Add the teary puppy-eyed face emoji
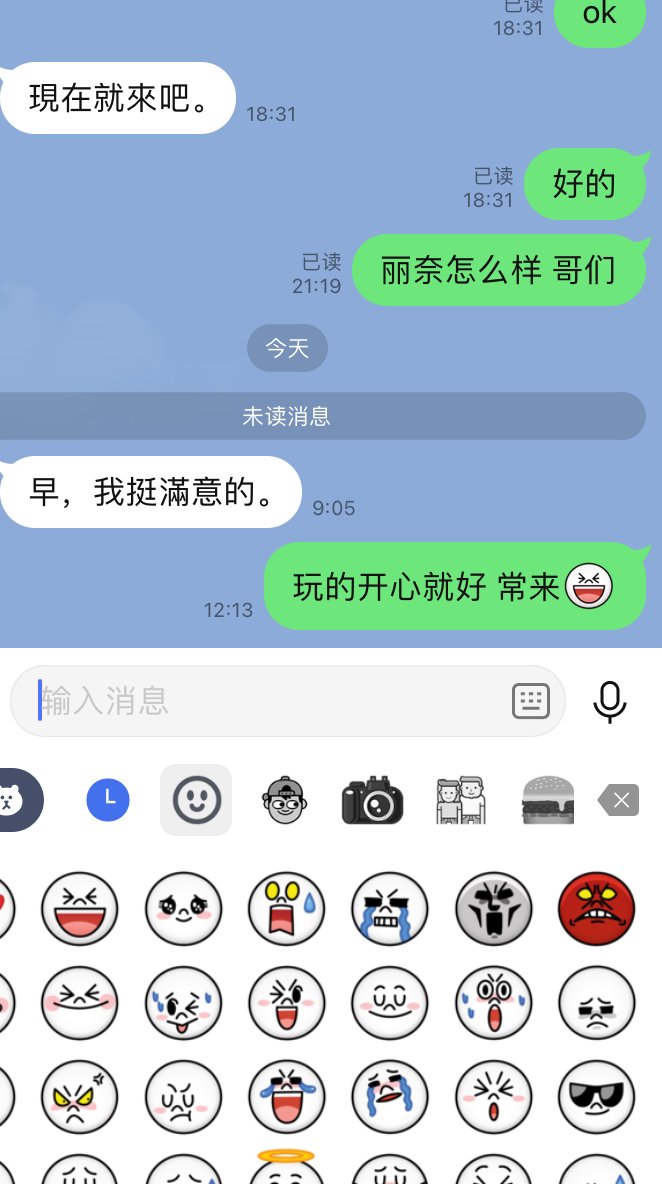 tap(183, 908)
